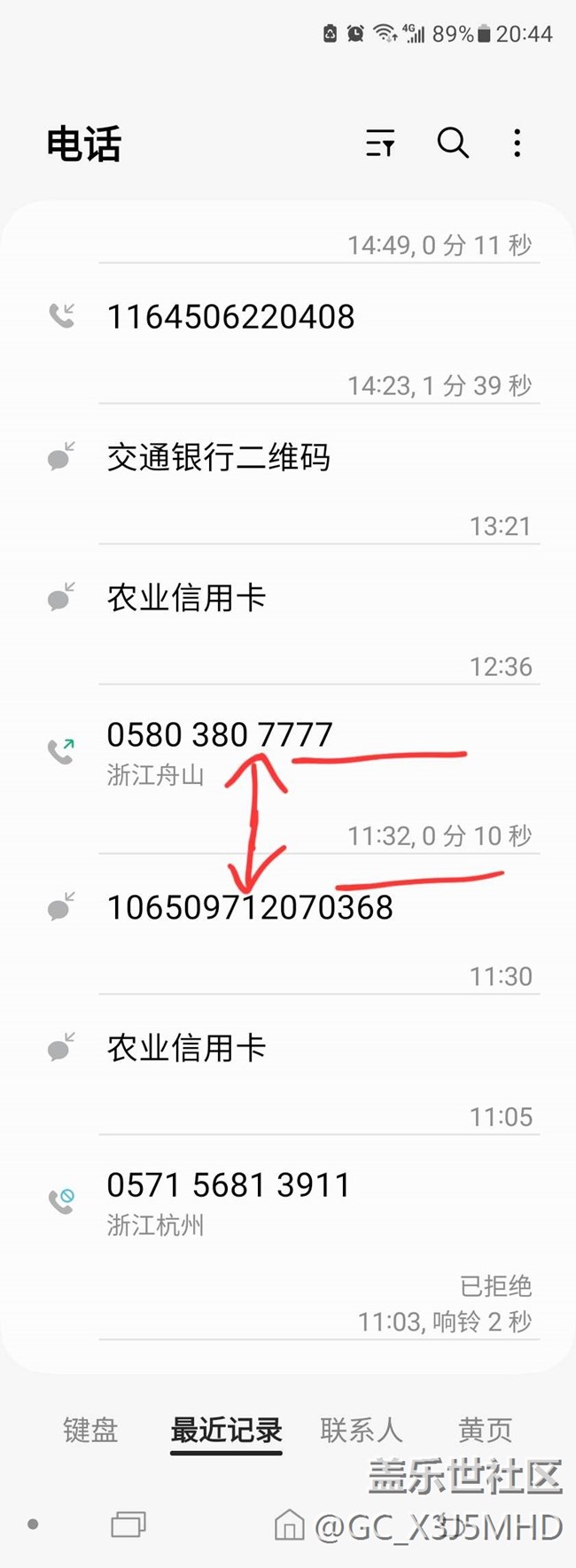Open the call log filter icon
Viewport: 576px width, 1568px height.
(x=380, y=143)
